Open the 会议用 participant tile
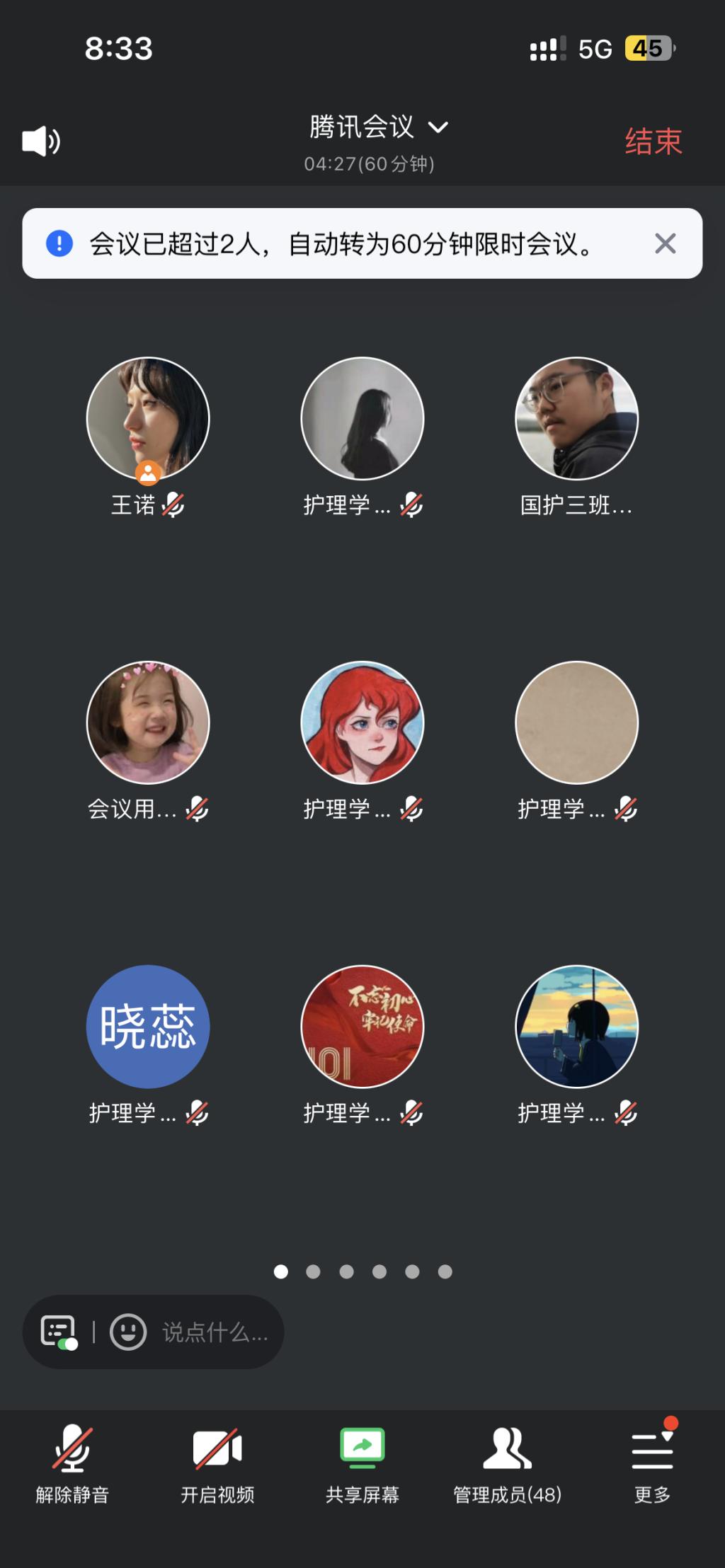 coord(148,722)
